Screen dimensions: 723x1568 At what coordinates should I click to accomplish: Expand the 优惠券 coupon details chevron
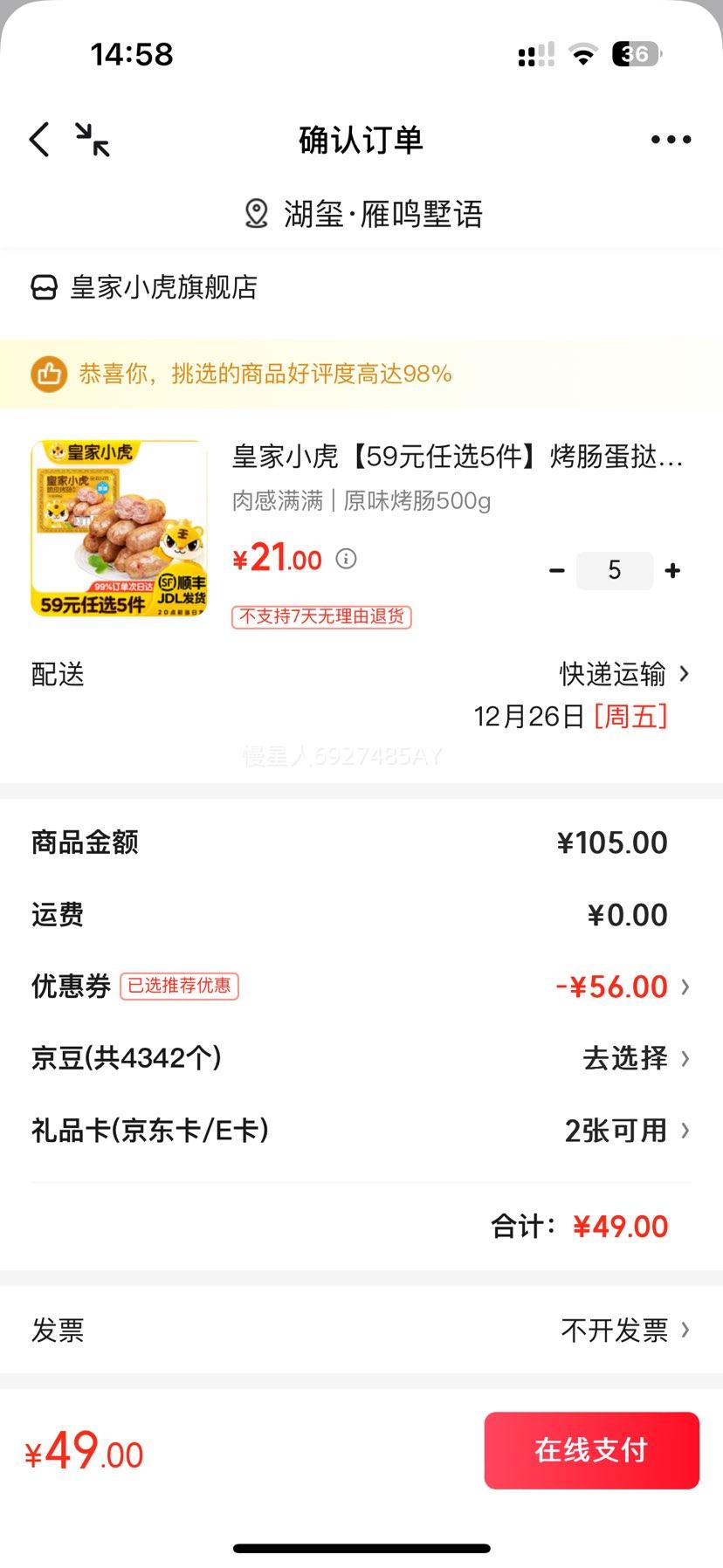685,986
